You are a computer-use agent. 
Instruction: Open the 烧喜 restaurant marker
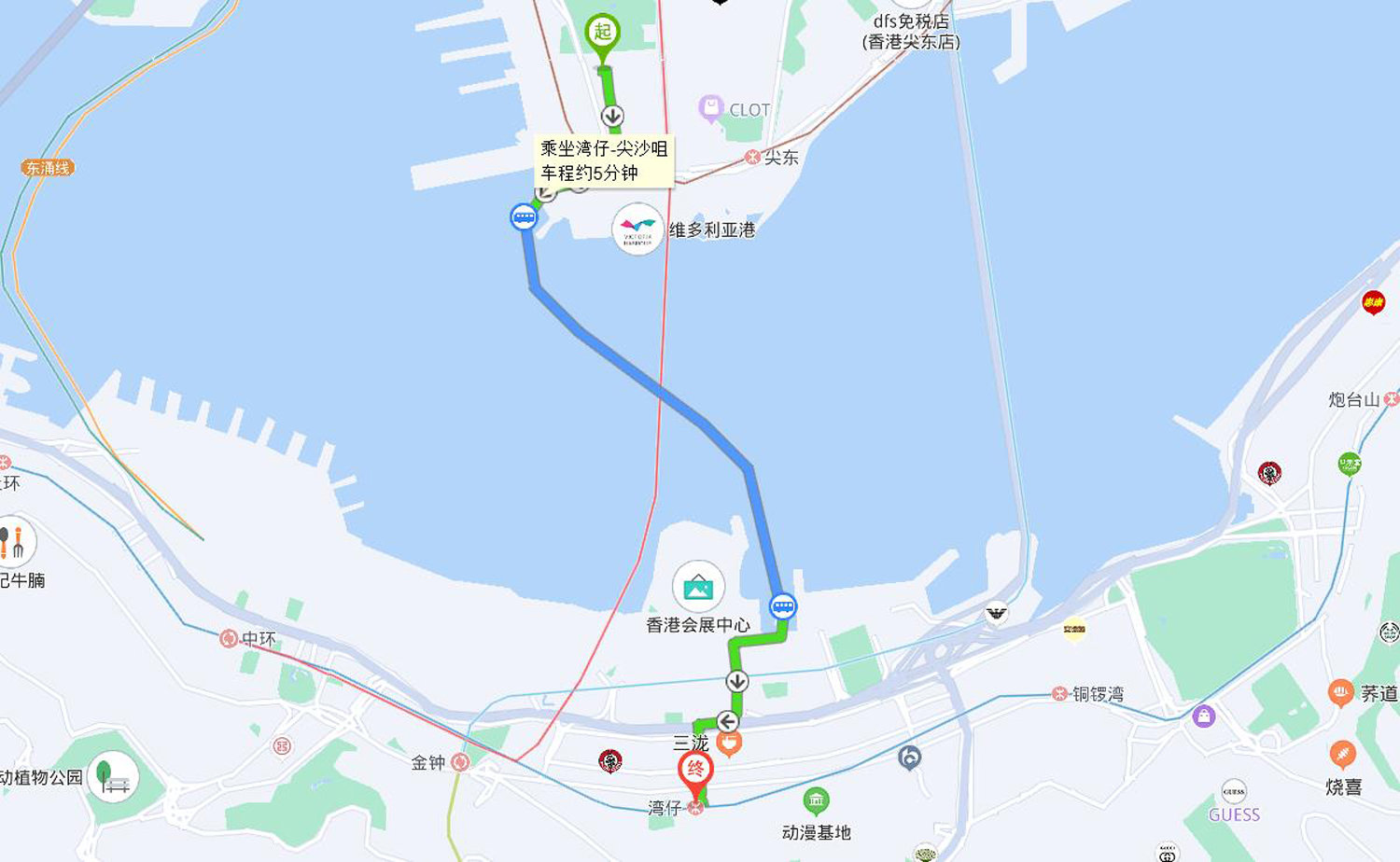1342,755
